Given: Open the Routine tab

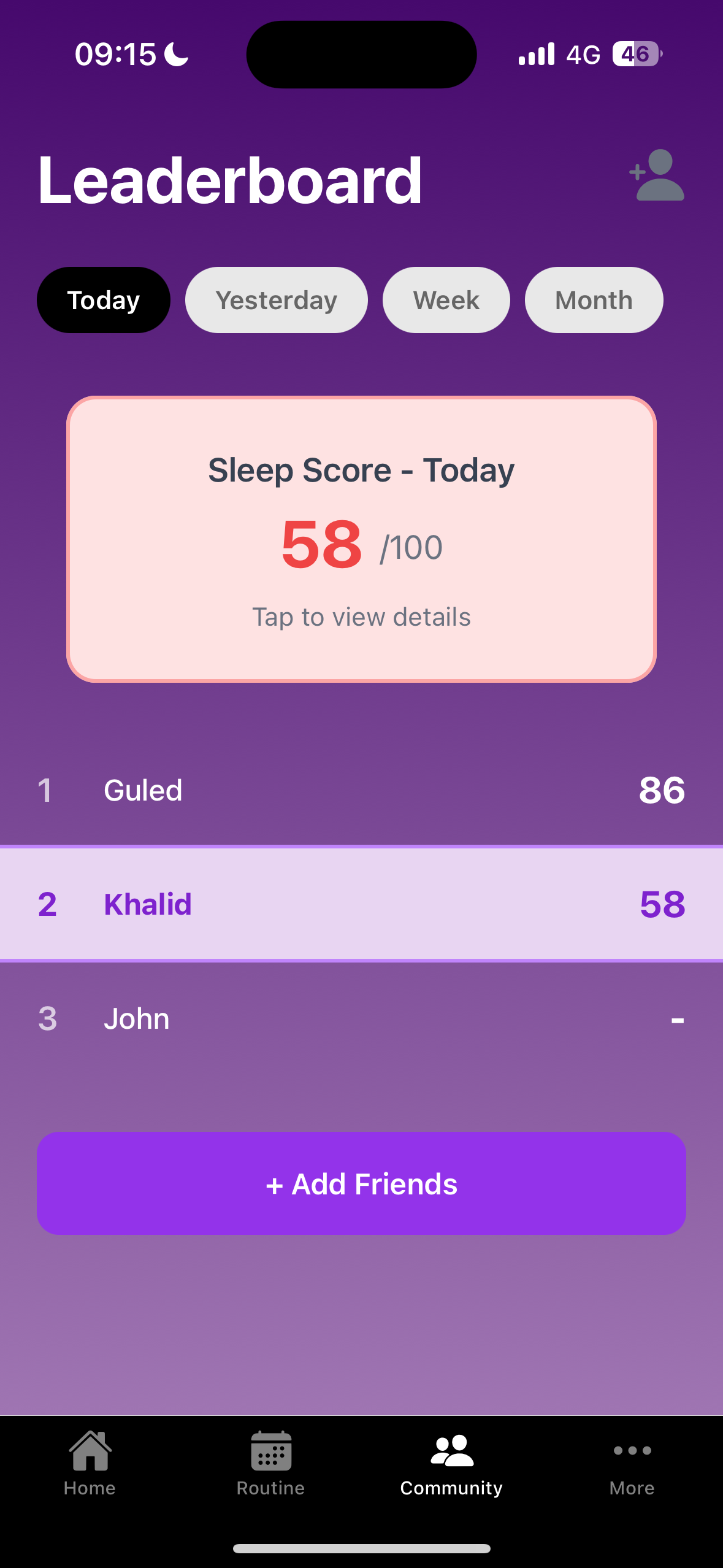Looking at the screenshot, I should [271, 1463].
